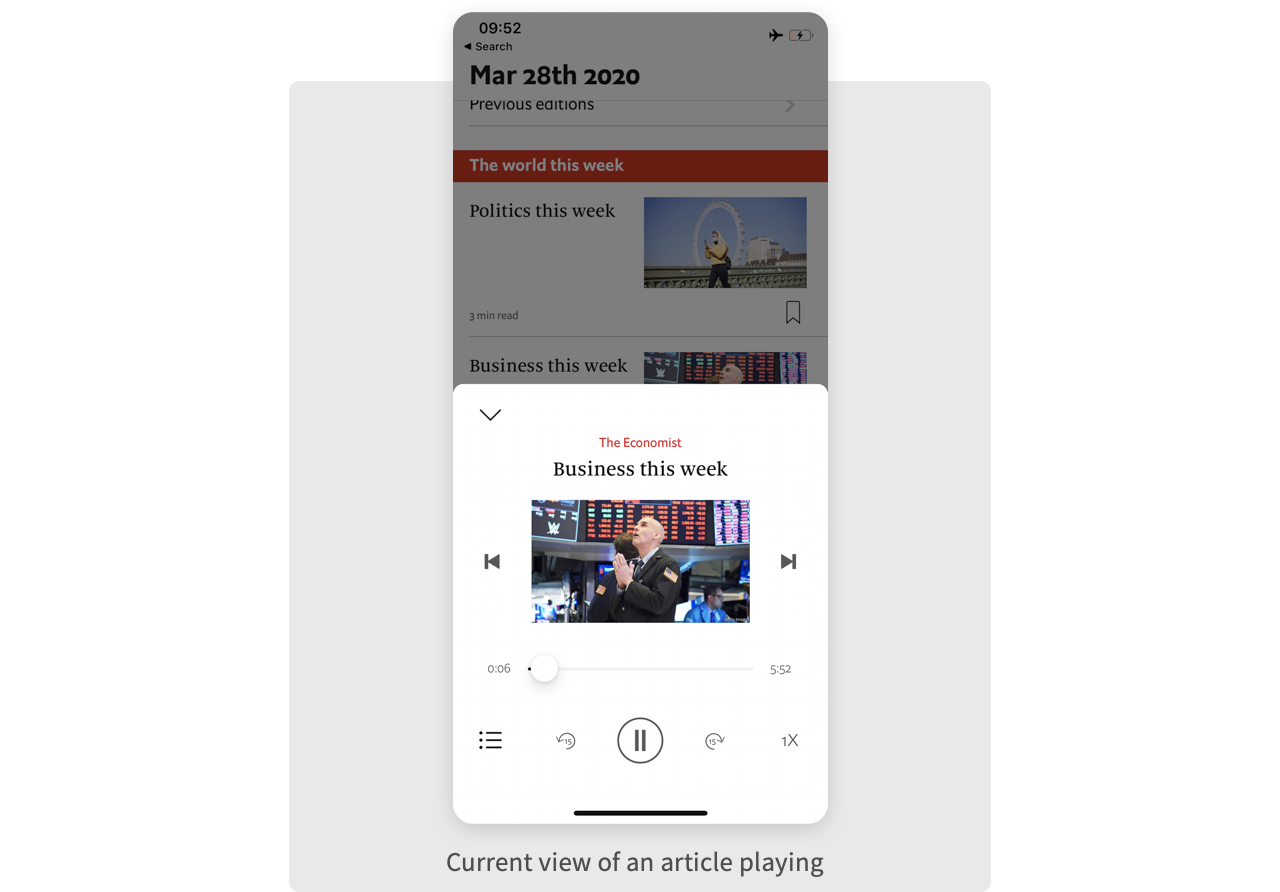This screenshot has width=1280, height=892.
Task: Collapse the audio player with the down chevron
Action: (x=490, y=415)
